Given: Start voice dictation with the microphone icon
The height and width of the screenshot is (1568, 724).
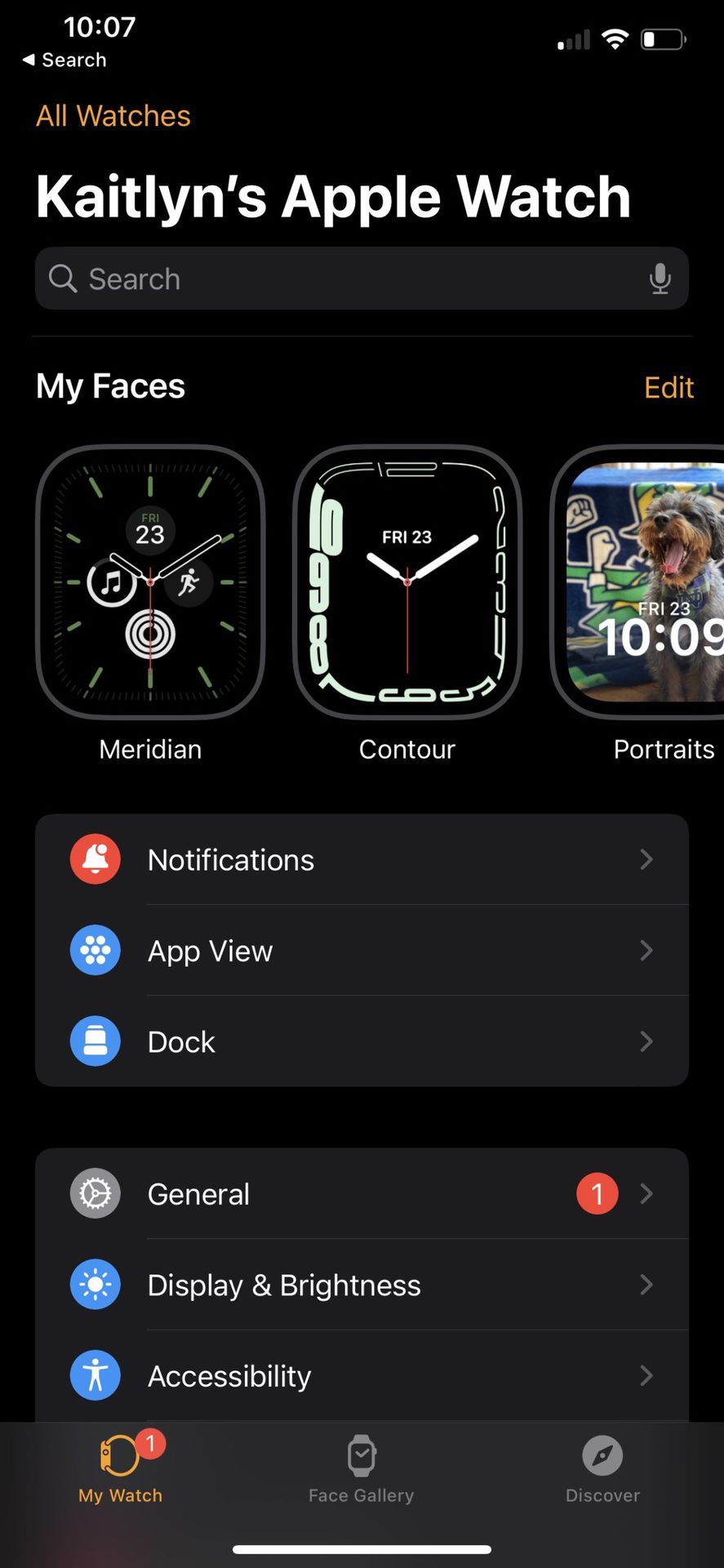Looking at the screenshot, I should (x=660, y=279).
